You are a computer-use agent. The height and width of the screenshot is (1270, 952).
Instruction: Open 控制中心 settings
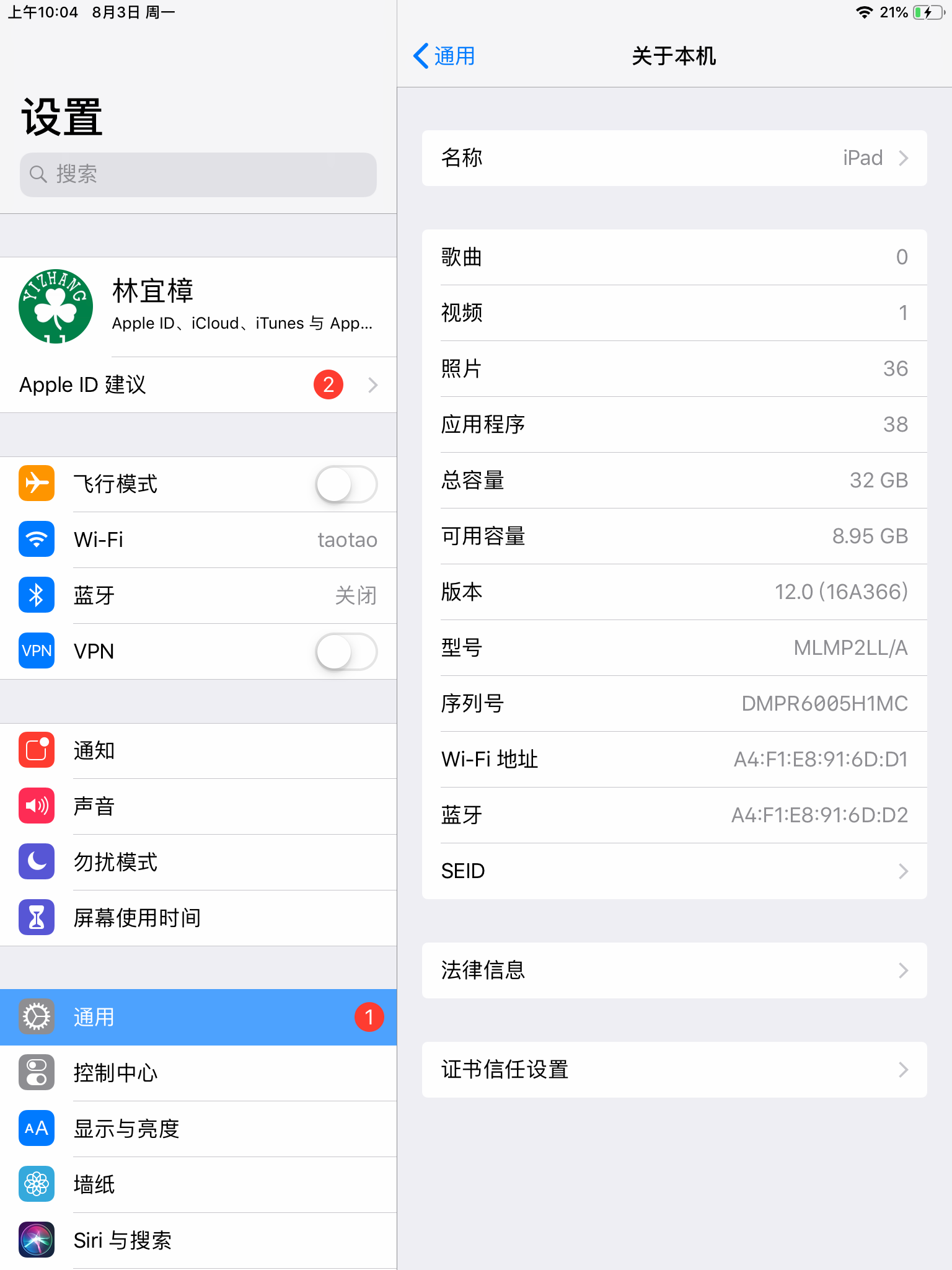[198, 1073]
